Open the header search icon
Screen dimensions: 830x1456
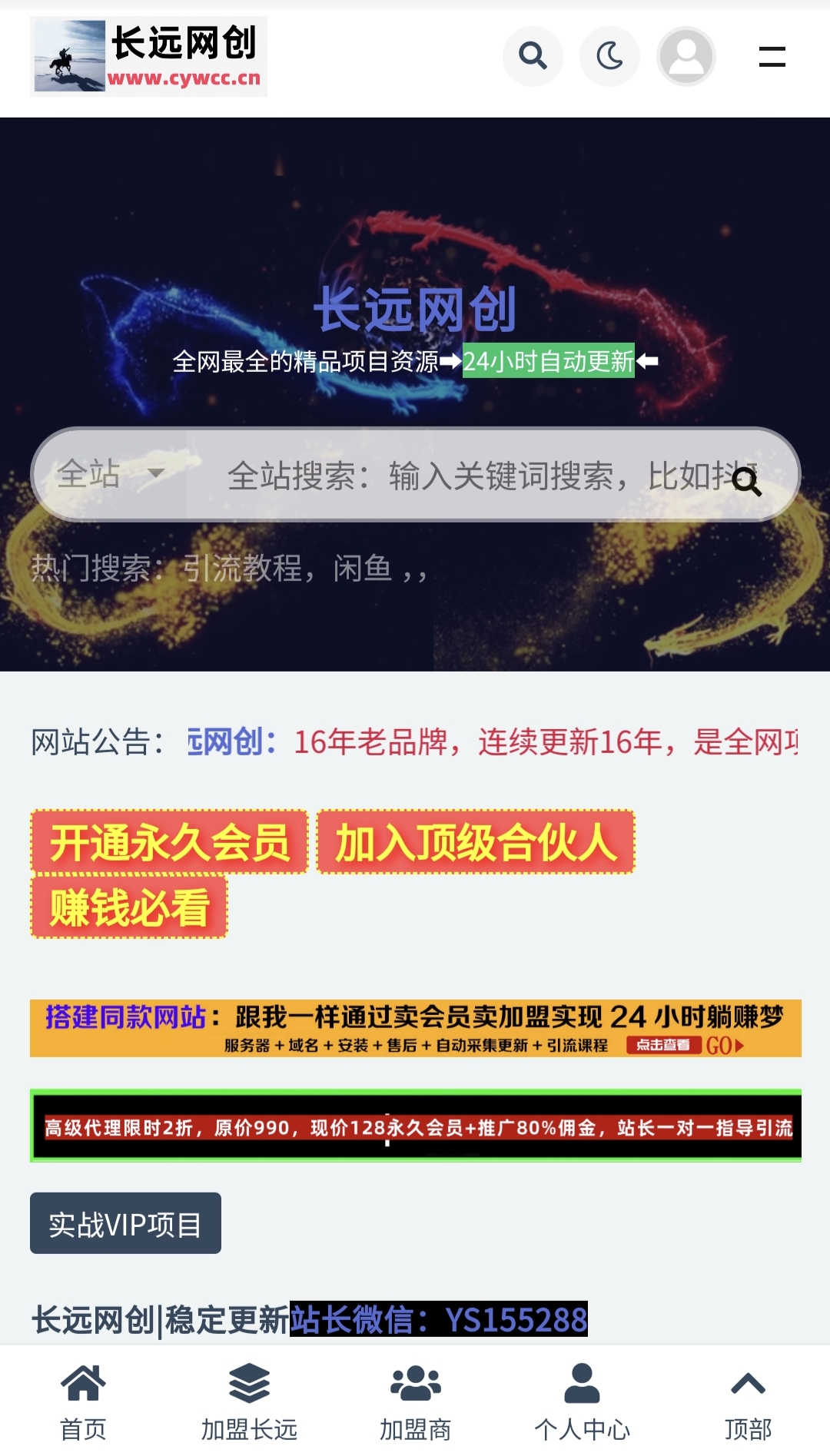click(x=533, y=56)
